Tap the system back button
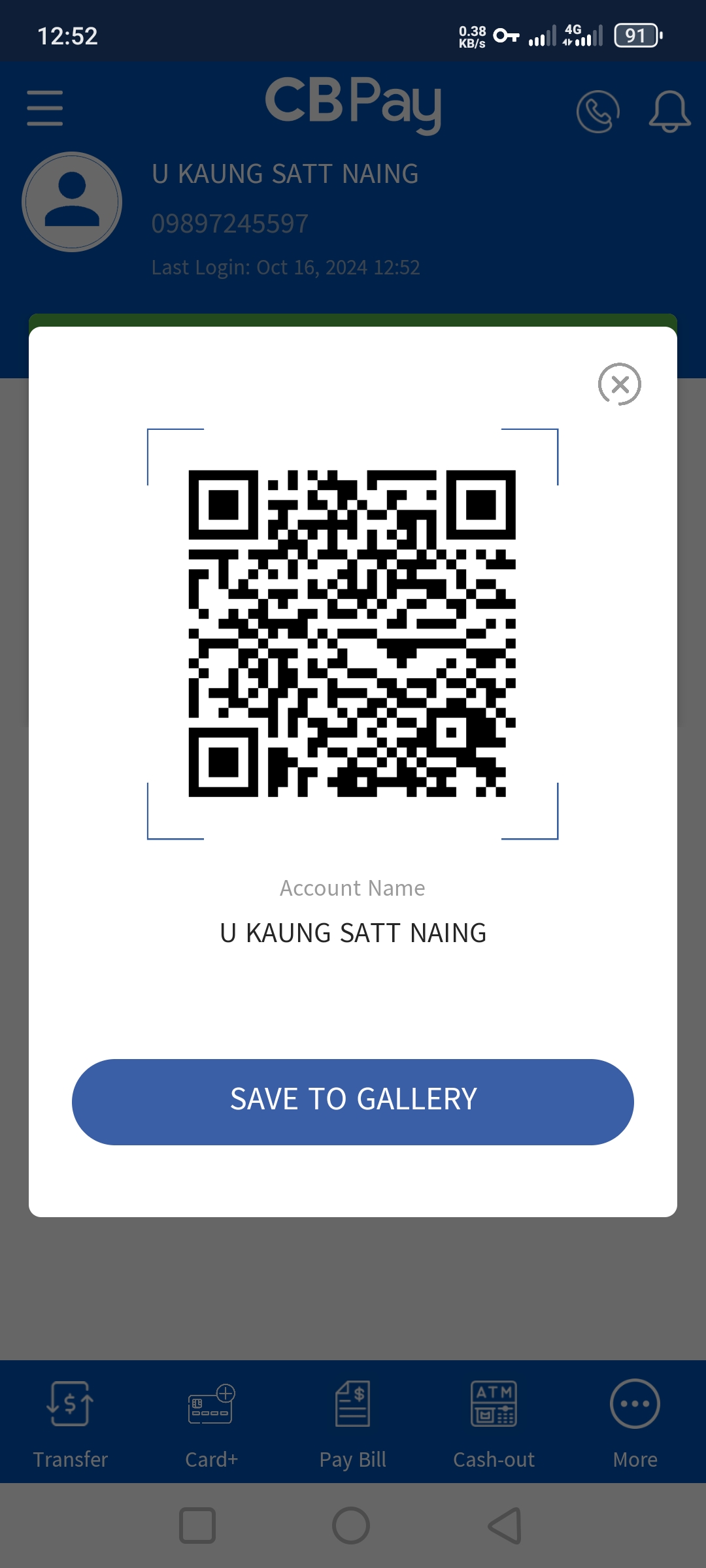This screenshot has height=1568, width=706. [x=505, y=1526]
